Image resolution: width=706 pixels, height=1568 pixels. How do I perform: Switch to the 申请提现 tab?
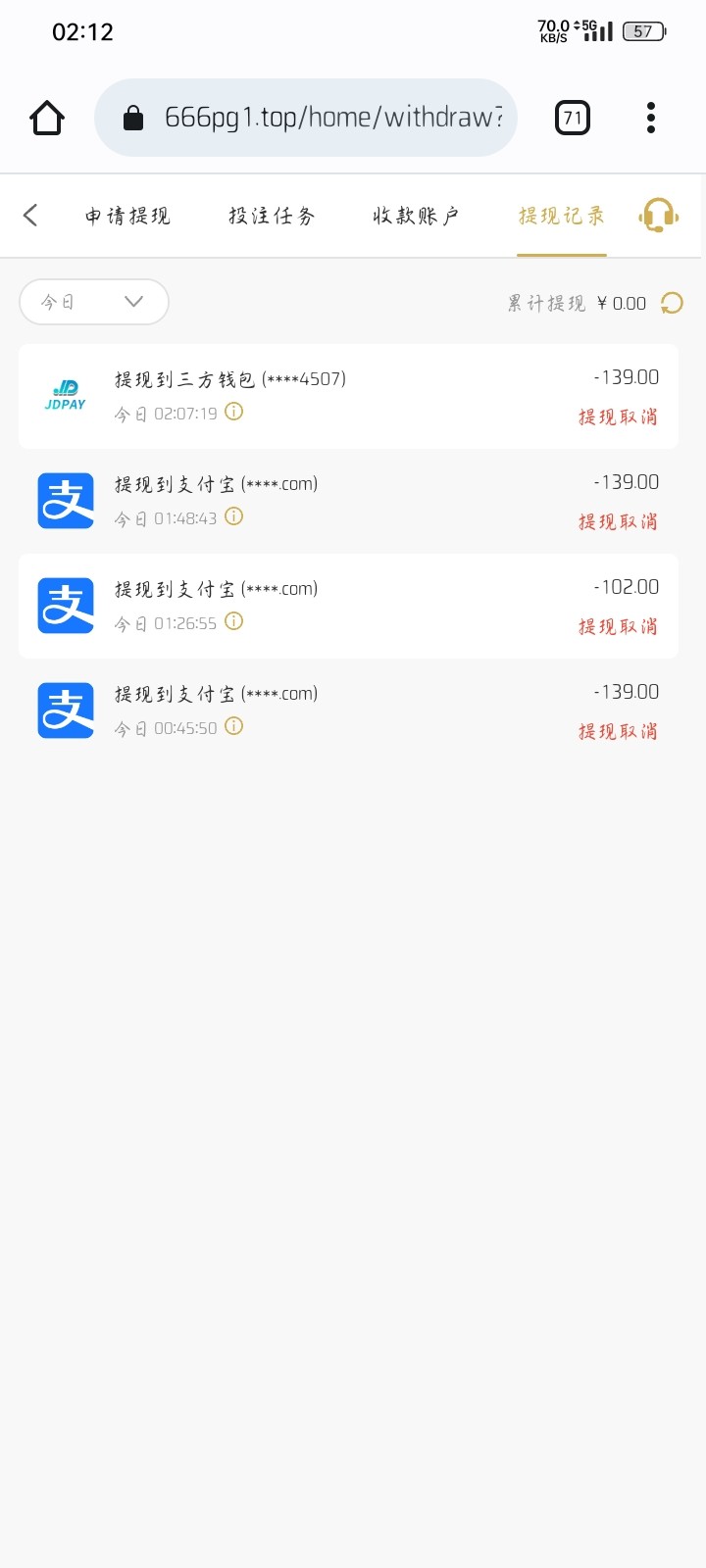point(127,216)
